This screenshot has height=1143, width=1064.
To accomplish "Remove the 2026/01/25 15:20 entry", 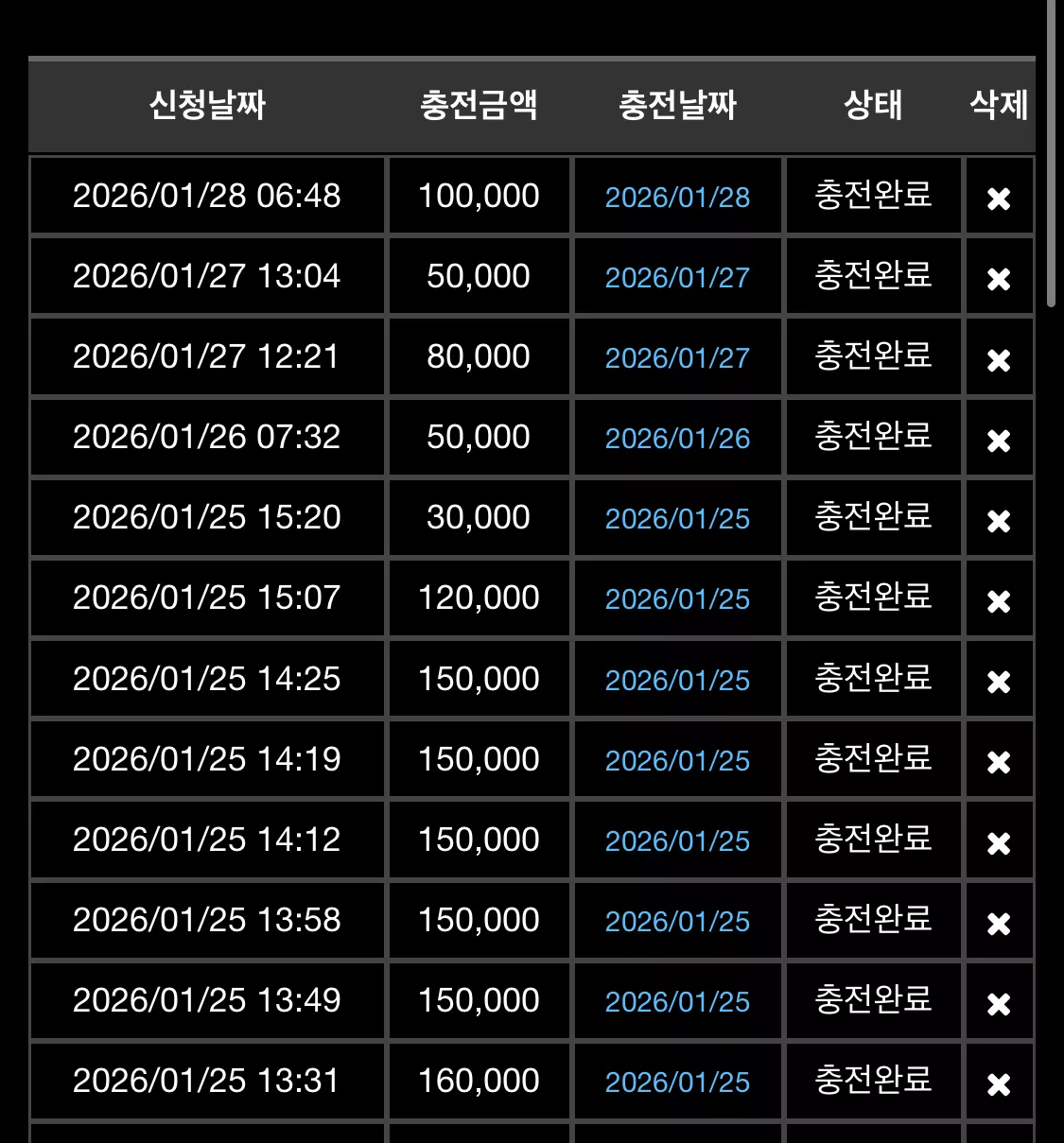I will point(999,521).
